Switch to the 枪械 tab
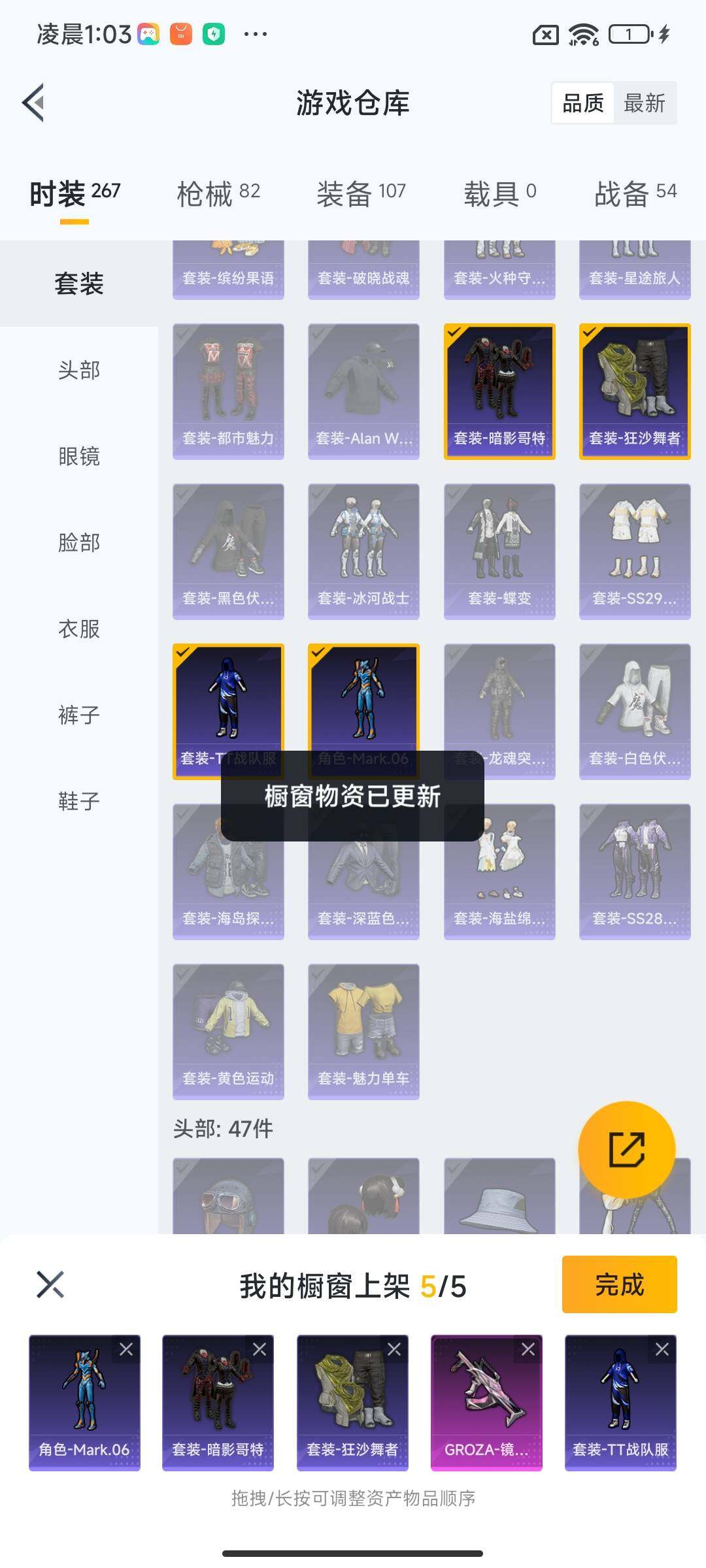 pyautogui.click(x=218, y=193)
